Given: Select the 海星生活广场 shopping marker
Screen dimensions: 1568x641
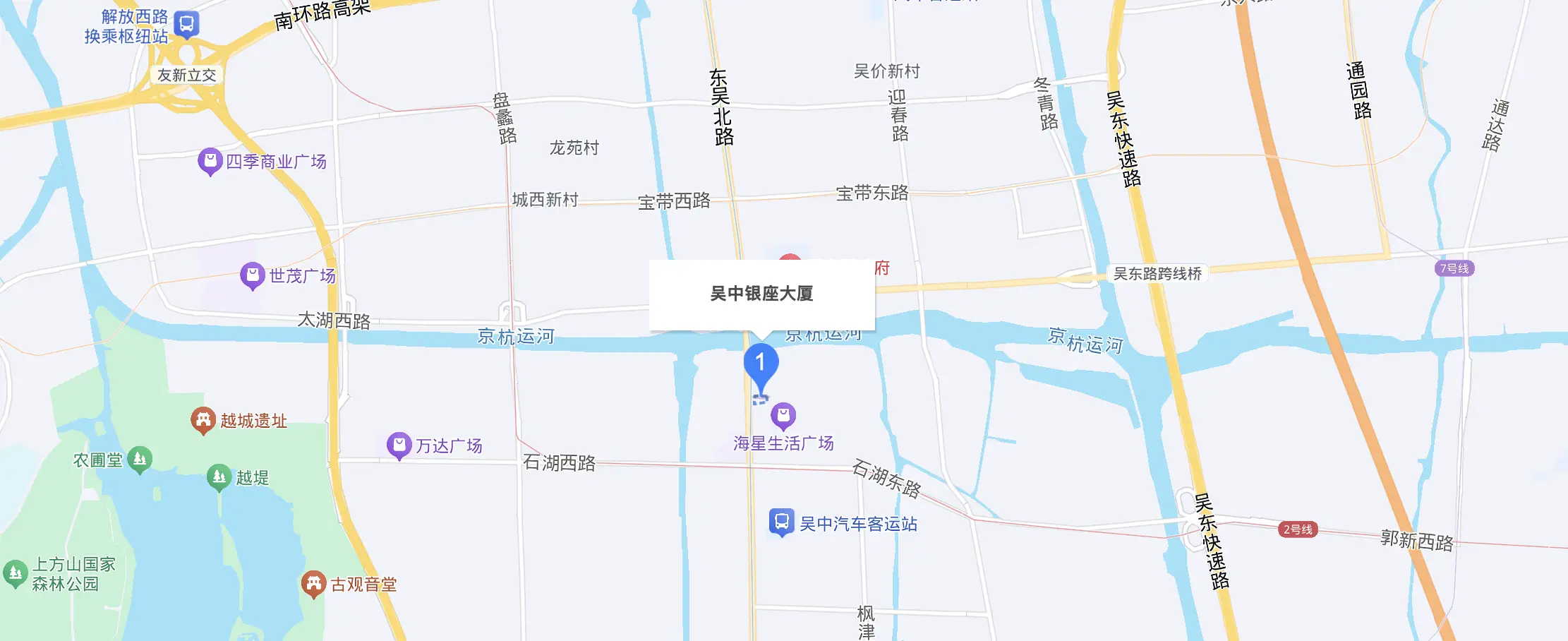Looking at the screenshot, I should click(783, 416).
